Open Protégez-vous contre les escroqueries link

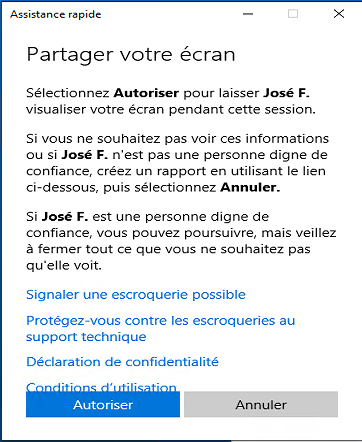tap(160, 329)
